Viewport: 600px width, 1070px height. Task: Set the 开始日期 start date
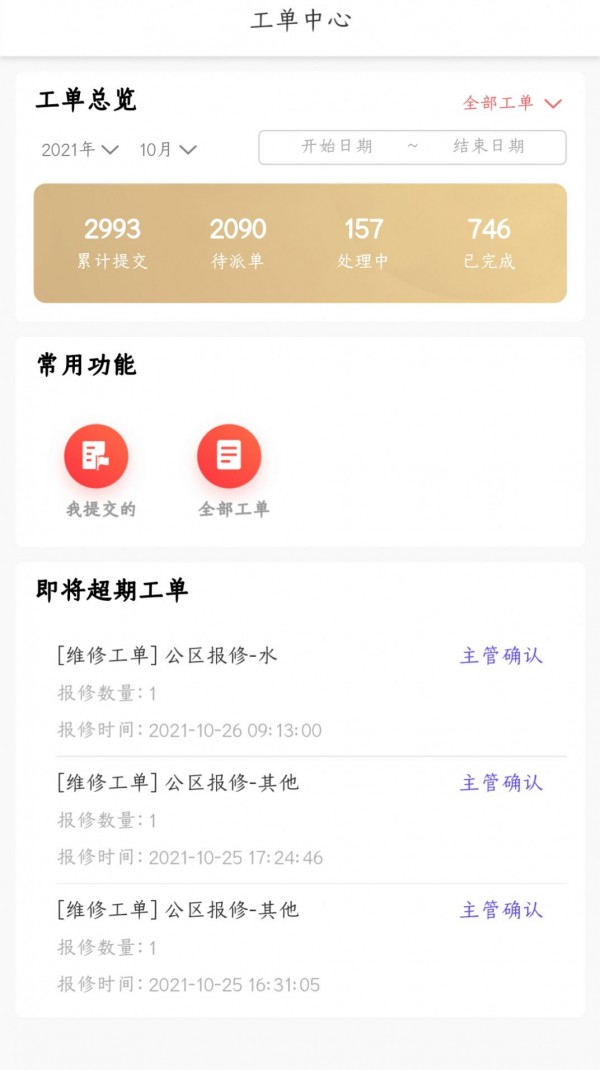point(337,147)
